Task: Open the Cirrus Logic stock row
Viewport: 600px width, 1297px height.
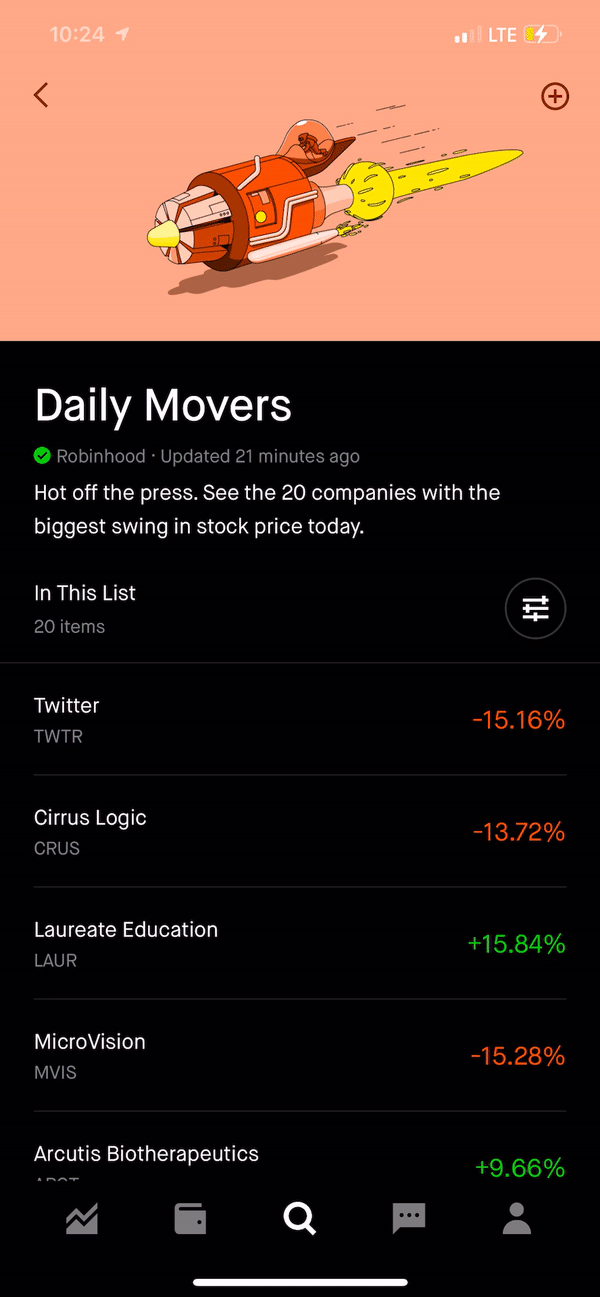Action: tap(300, 831)
